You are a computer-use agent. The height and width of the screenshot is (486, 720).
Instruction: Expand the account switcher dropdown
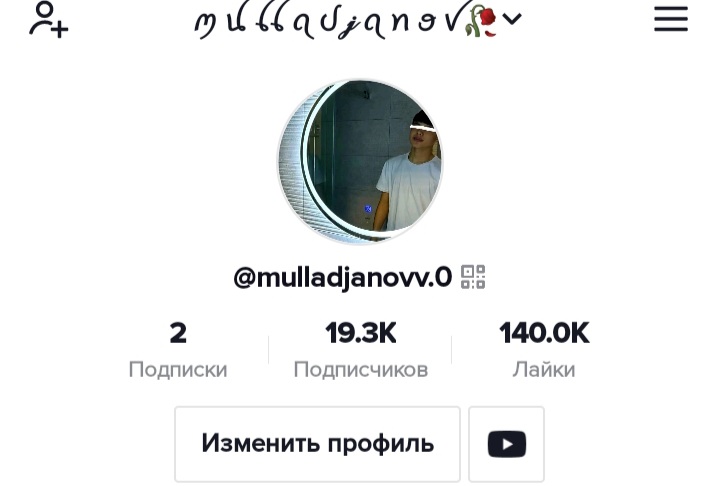coord(512,19)
